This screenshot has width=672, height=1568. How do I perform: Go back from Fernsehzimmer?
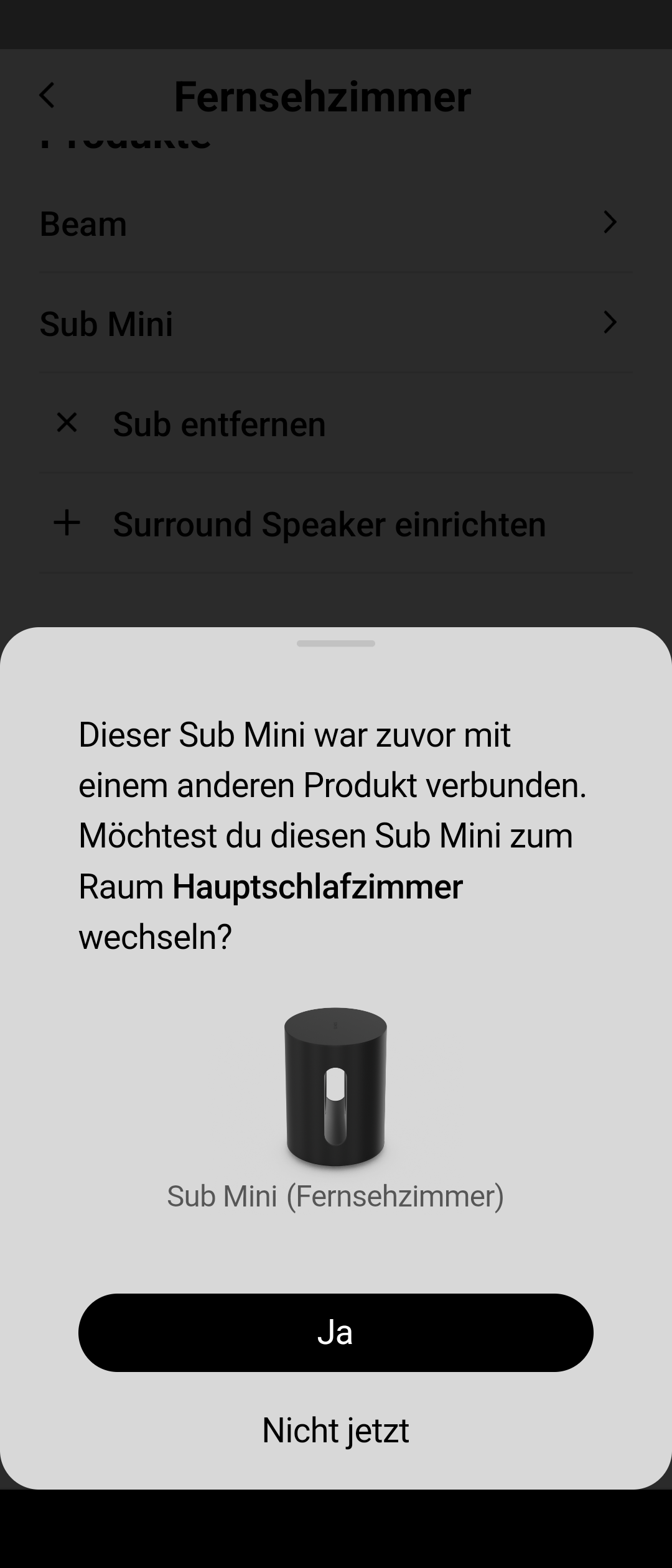click(x=47, y=96)
